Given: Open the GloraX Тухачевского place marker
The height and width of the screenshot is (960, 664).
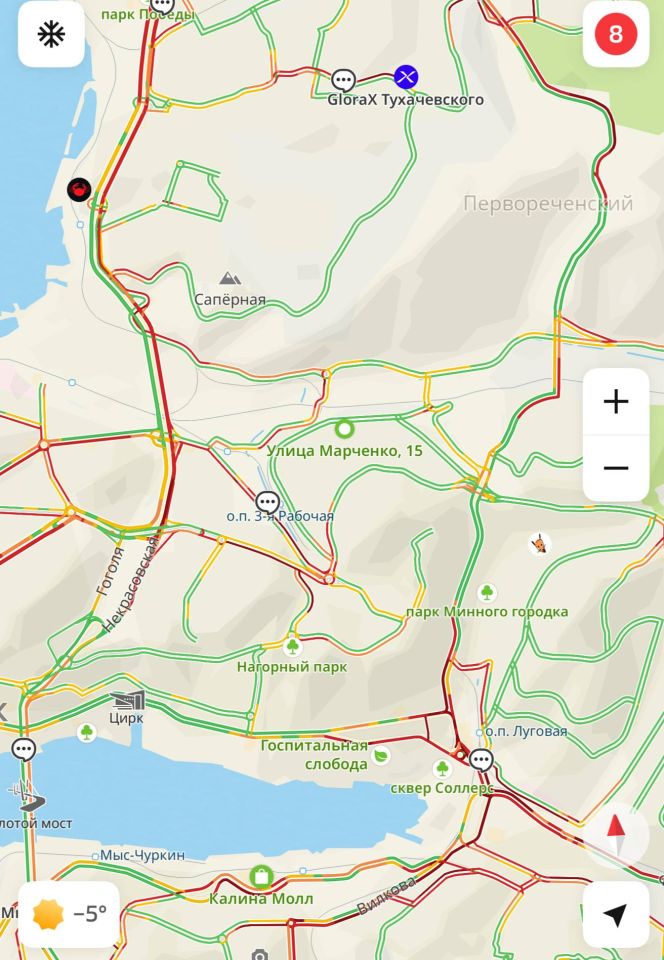Looking at the screenshot, I should click(x=405, y=77).
